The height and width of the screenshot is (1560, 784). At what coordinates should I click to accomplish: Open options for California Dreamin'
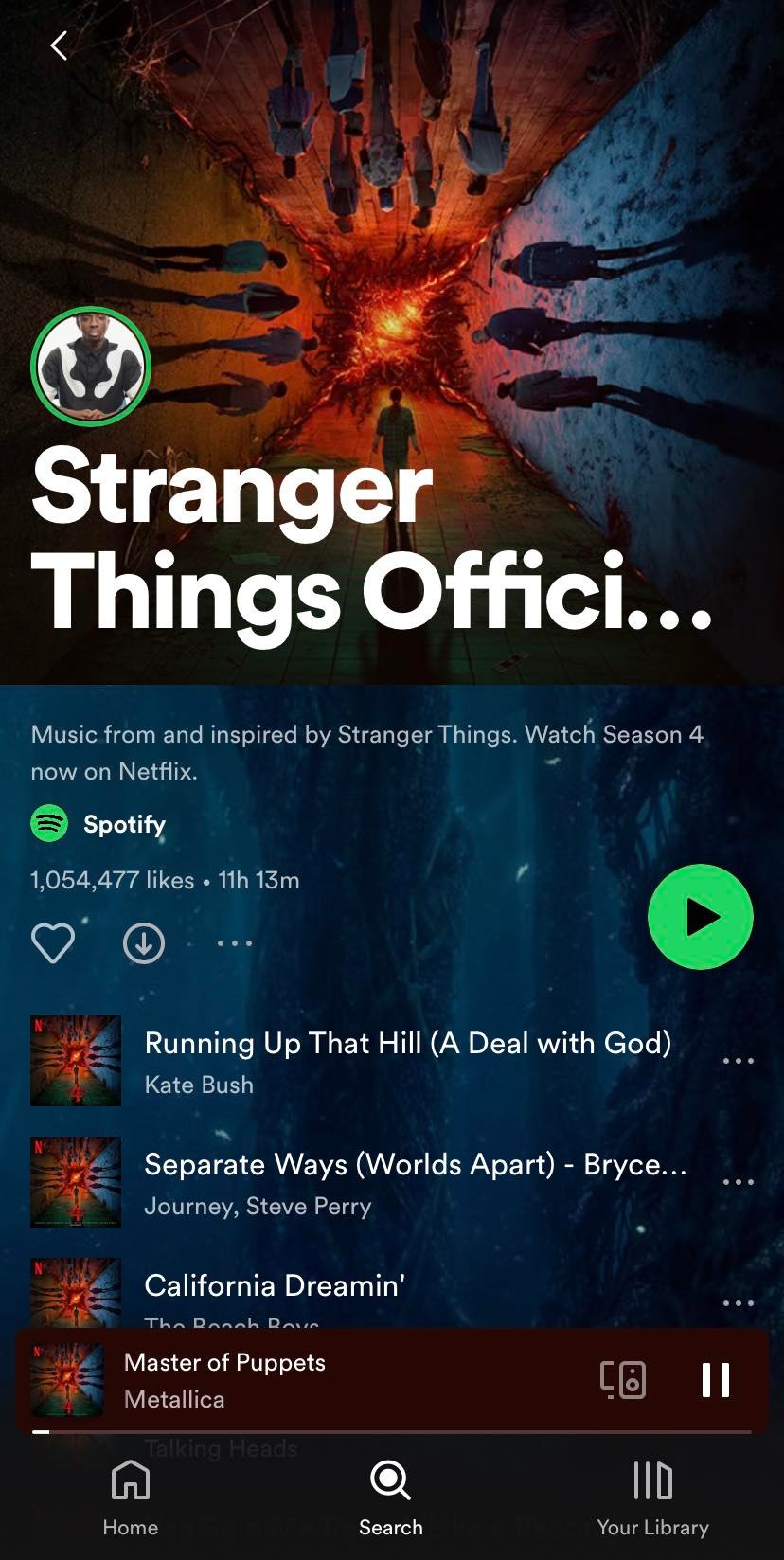coord(738,1303)
